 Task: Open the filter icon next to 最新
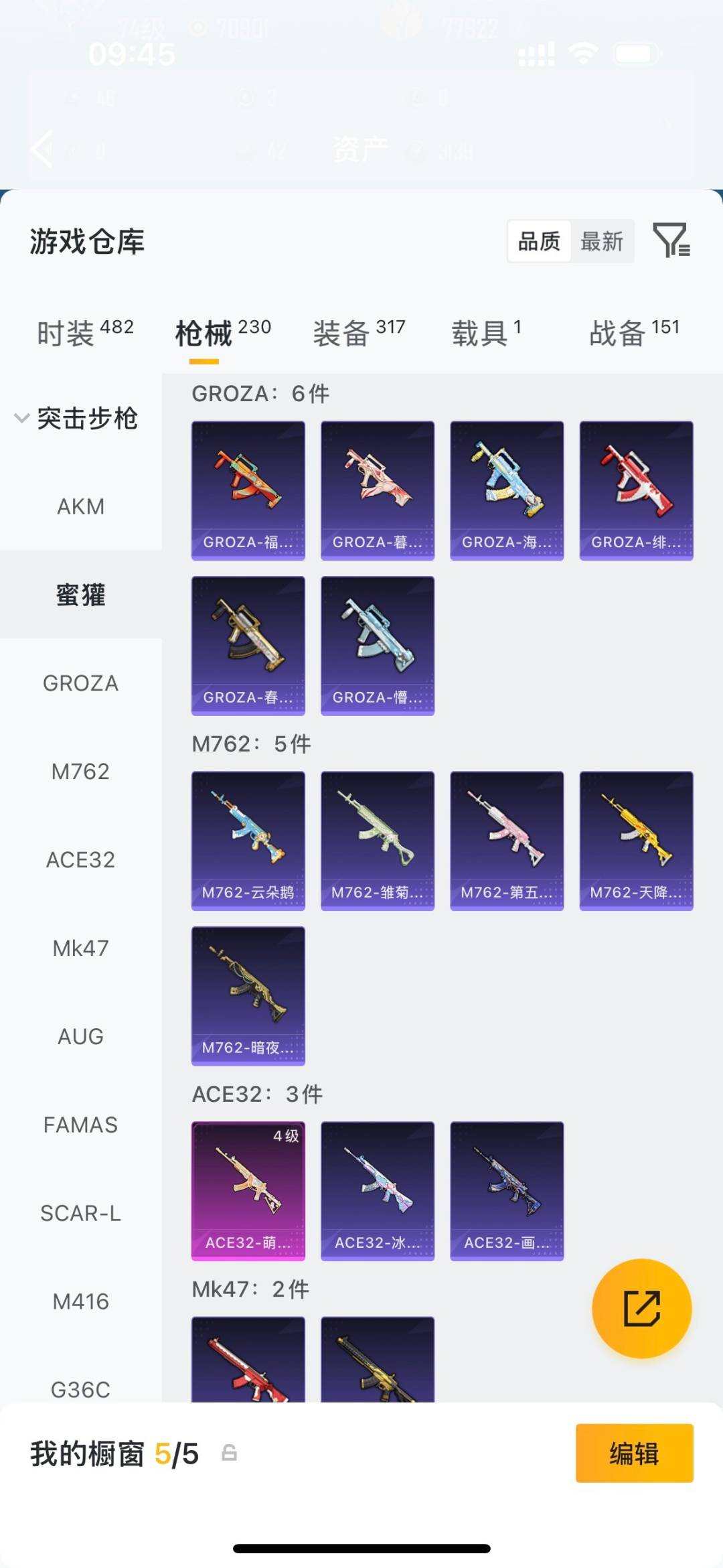[x=671, y=240]
